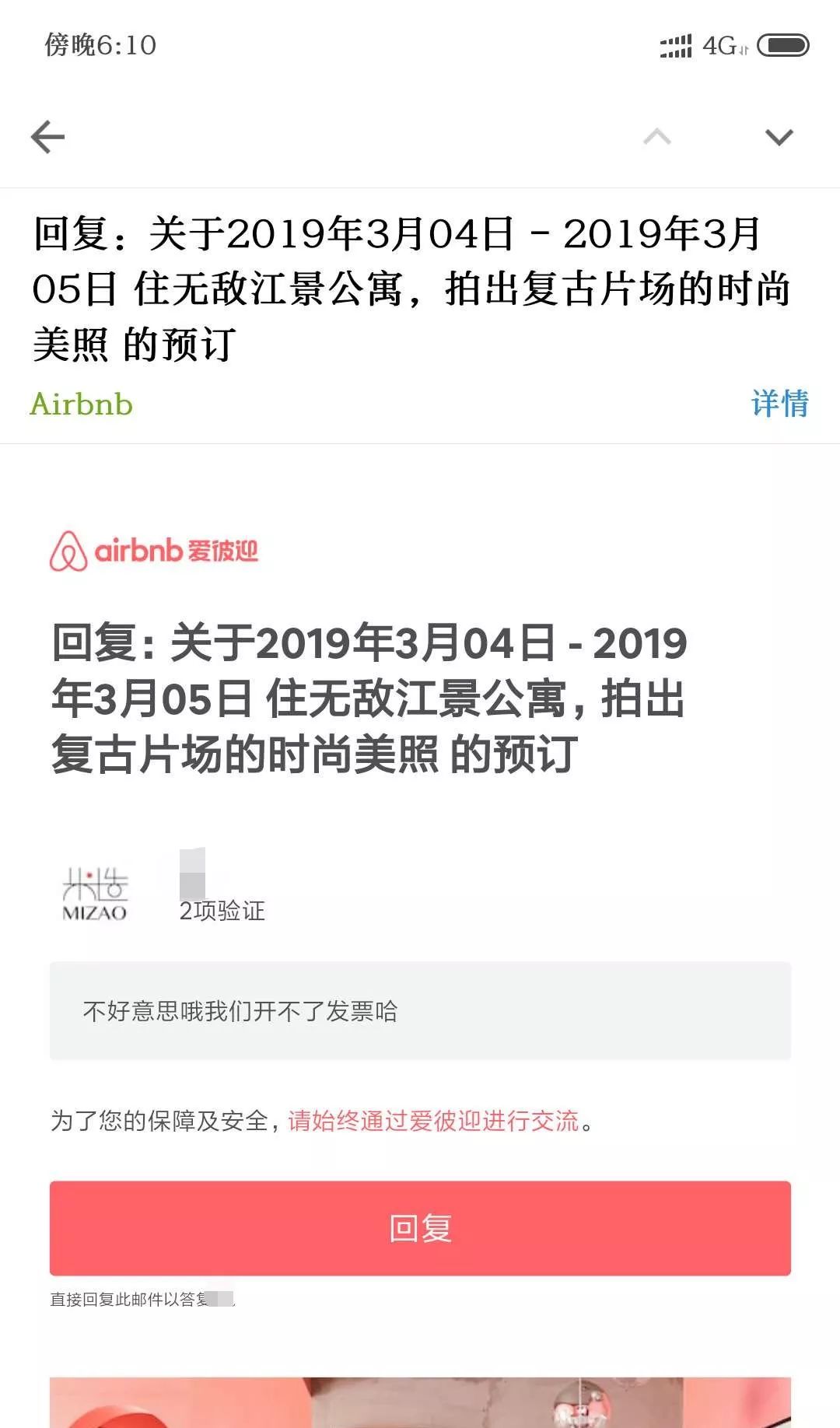The width and height of the screenshot is (840, 1428).
Task: Open the 请始终通过爱彼迎进行交流 link
Action: tap(433, 1121)
